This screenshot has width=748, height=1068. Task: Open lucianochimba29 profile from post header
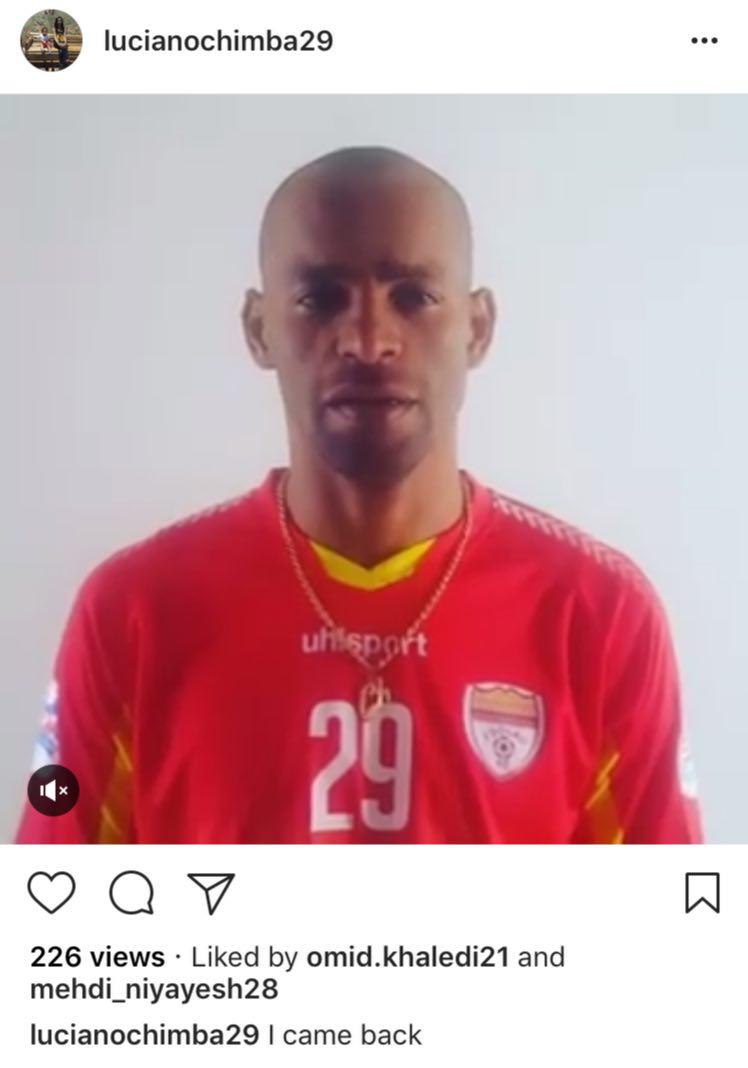point(218,41)
